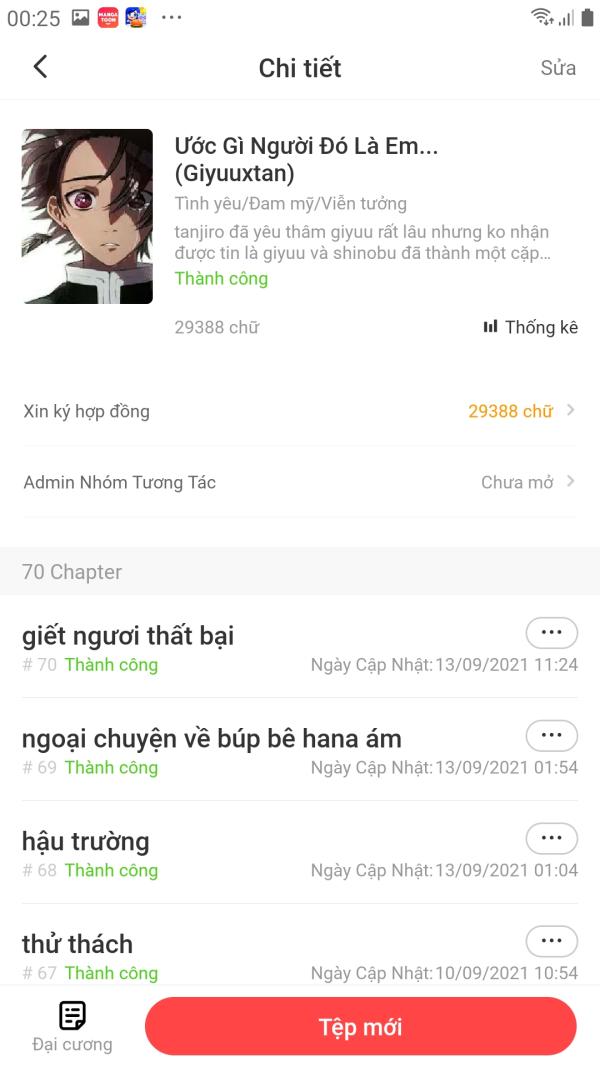Open more options for chapter 68
This screenshot has width=600, height=1067.
click(552, 838)
